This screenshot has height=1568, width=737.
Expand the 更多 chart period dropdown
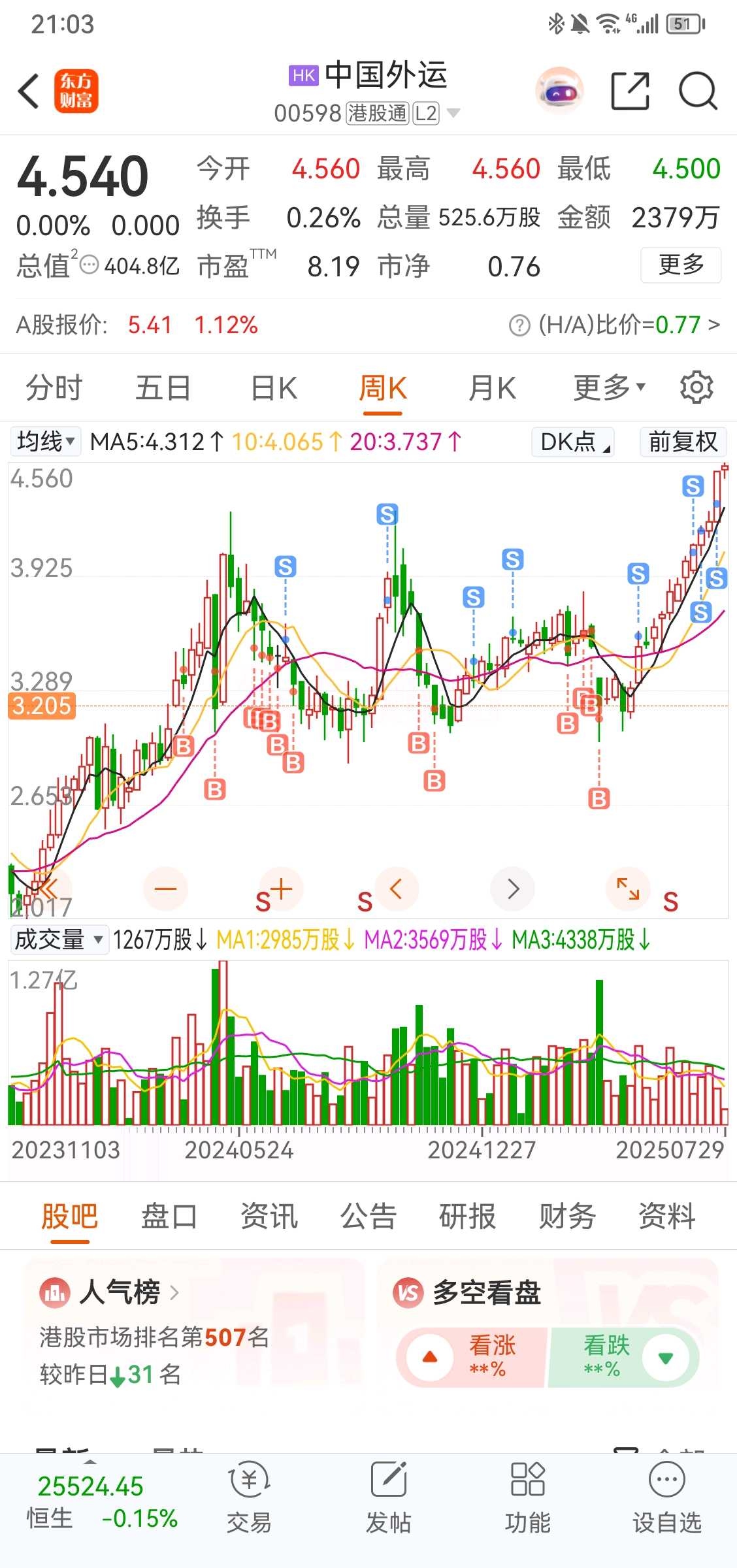610,388
